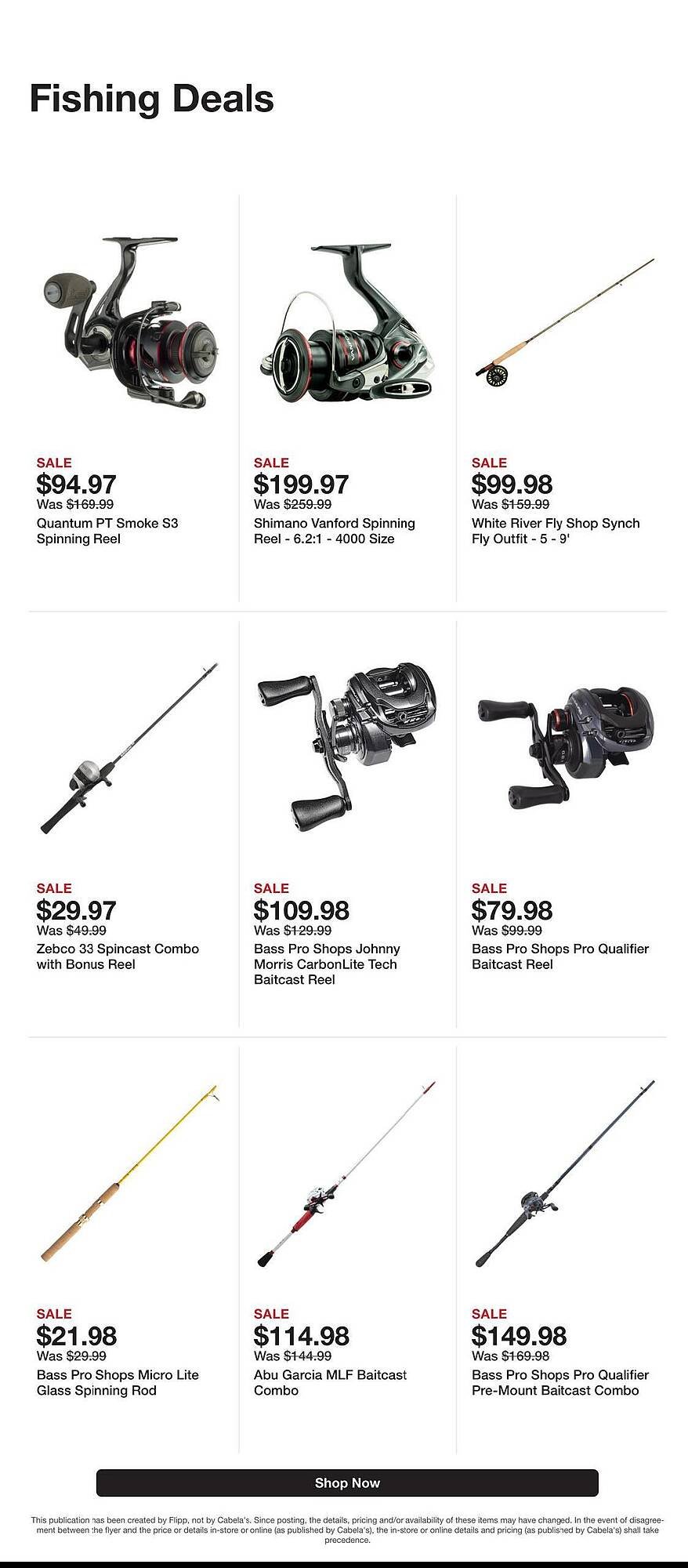688x1568 pixels.
Task: Select the Quantum PT Smoke S3 product name link
Action: coord(107,531)
